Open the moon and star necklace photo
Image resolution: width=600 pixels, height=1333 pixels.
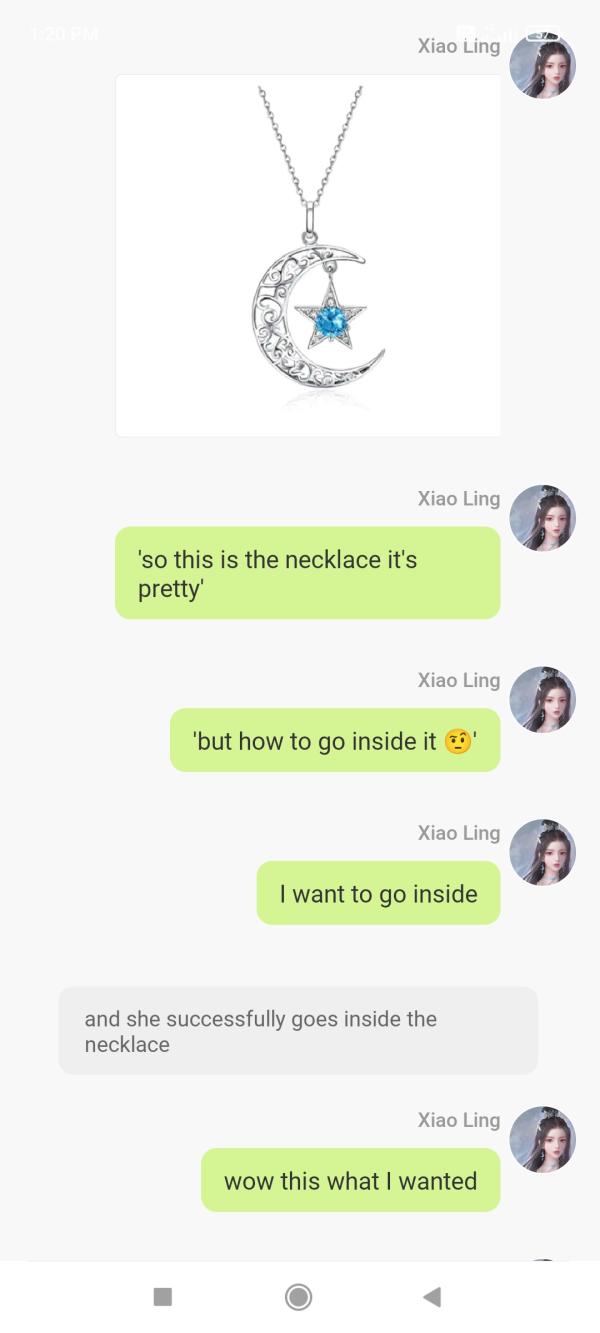(x=308, y=255)
